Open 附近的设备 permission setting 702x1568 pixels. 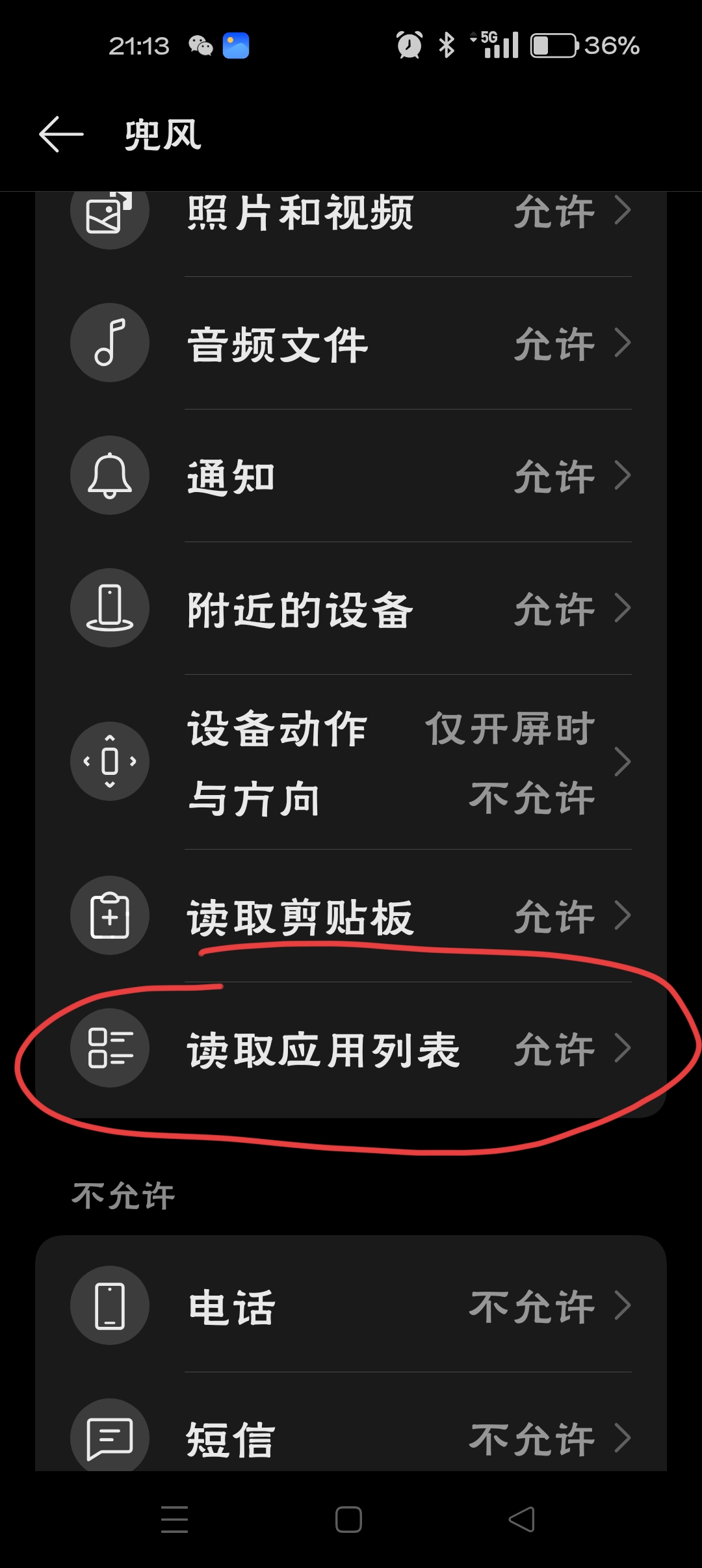(351, 608)
